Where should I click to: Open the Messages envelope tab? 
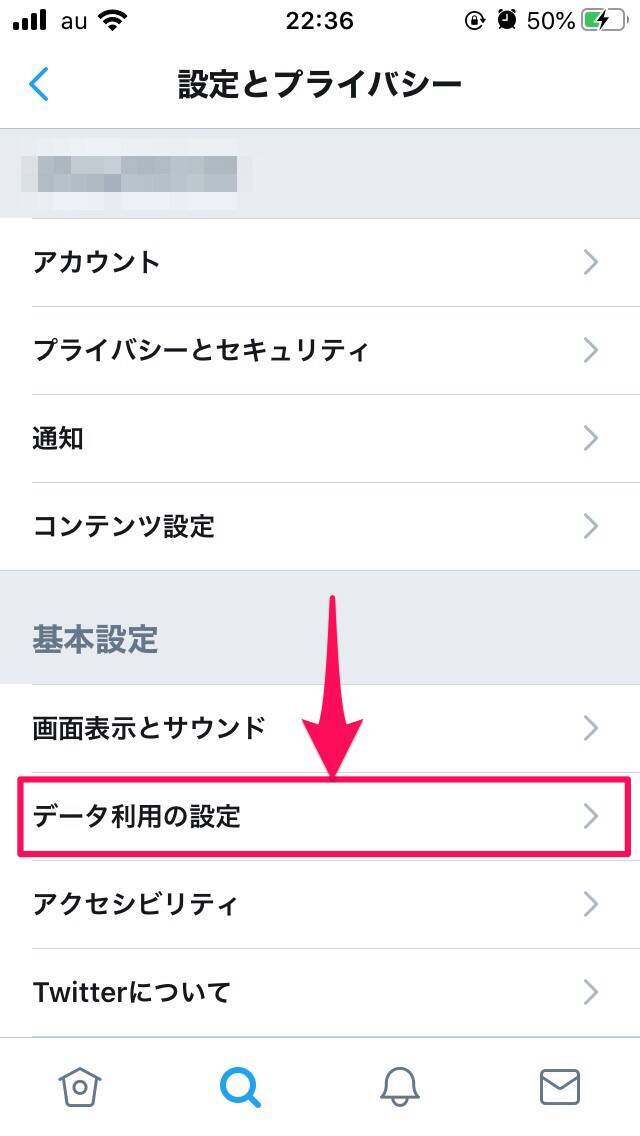[560, 1086]
